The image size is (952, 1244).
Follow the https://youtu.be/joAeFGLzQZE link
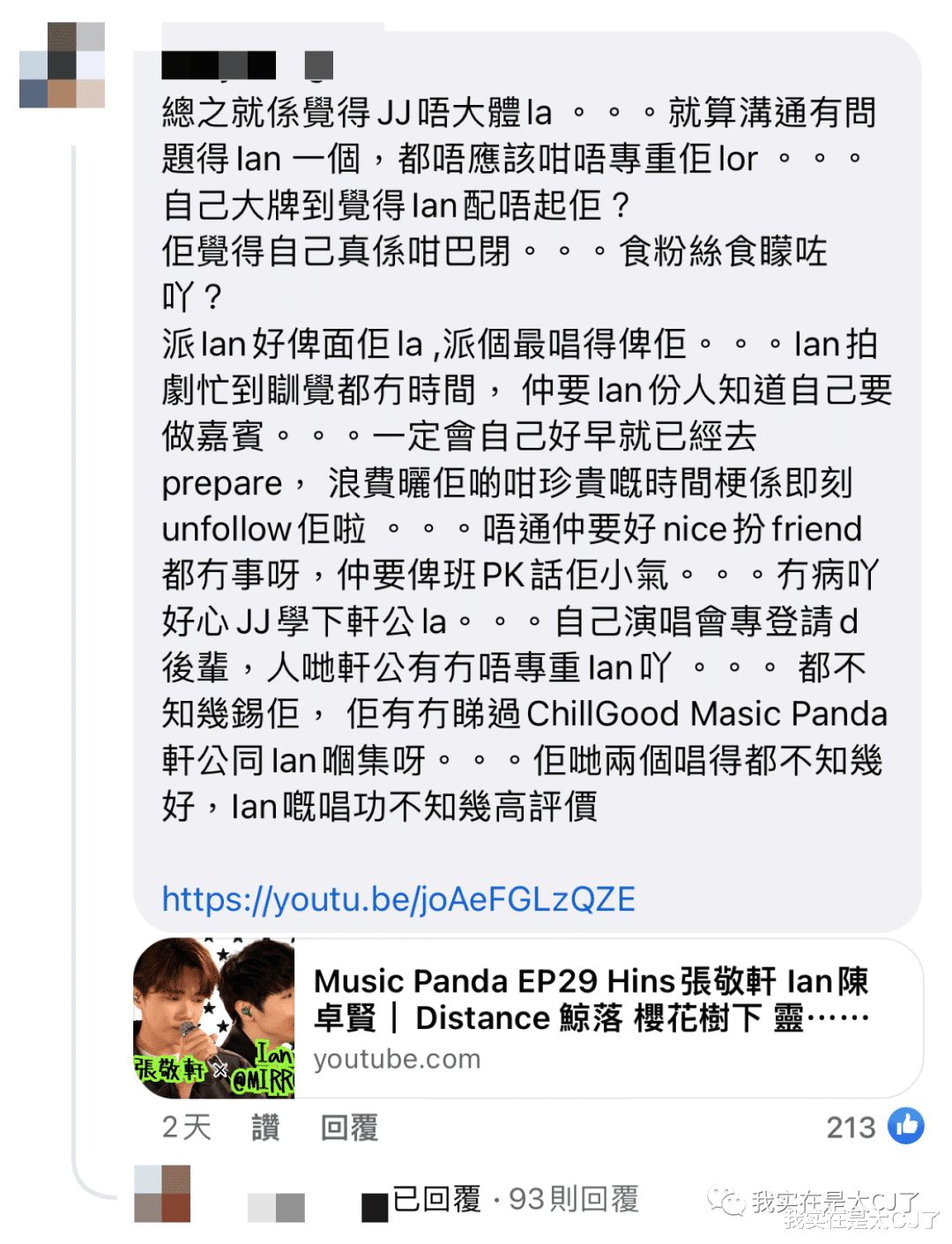[398, 900]
